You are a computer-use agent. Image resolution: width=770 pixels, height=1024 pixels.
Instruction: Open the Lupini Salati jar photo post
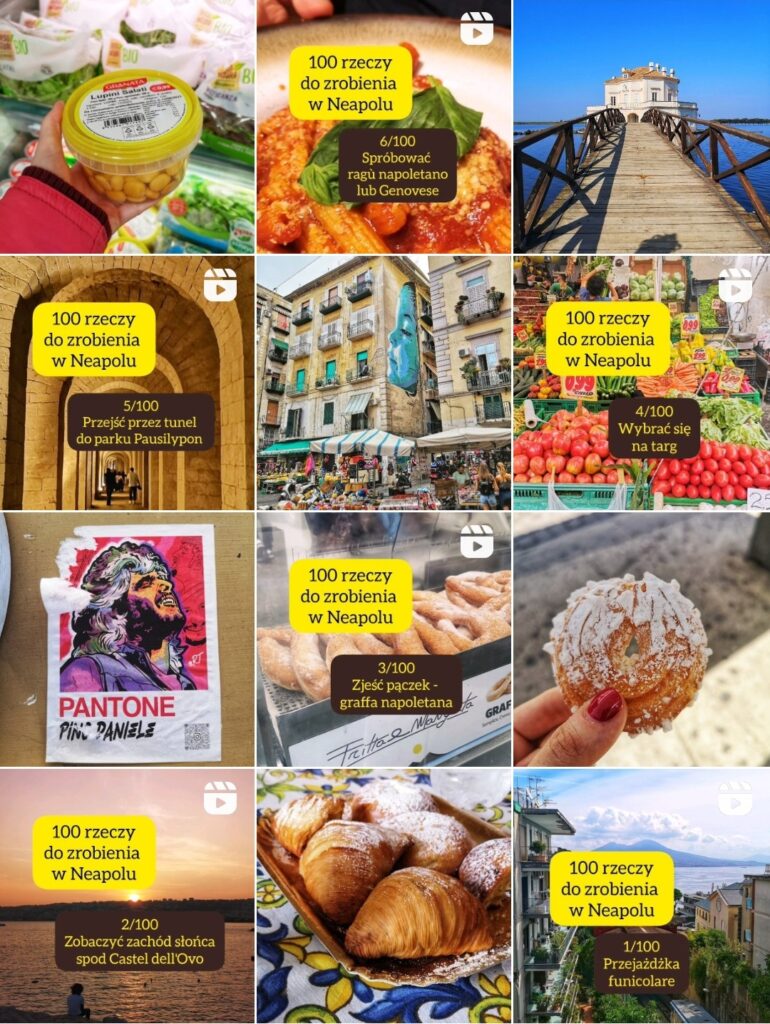tap(127, 126)
